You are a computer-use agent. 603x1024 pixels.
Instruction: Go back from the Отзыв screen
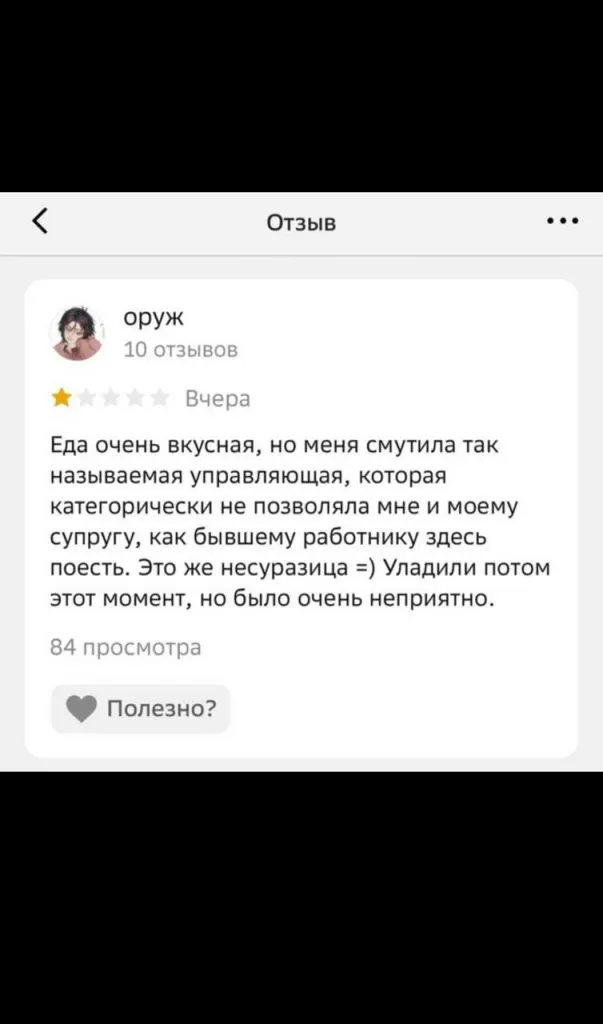click(40, 222)
